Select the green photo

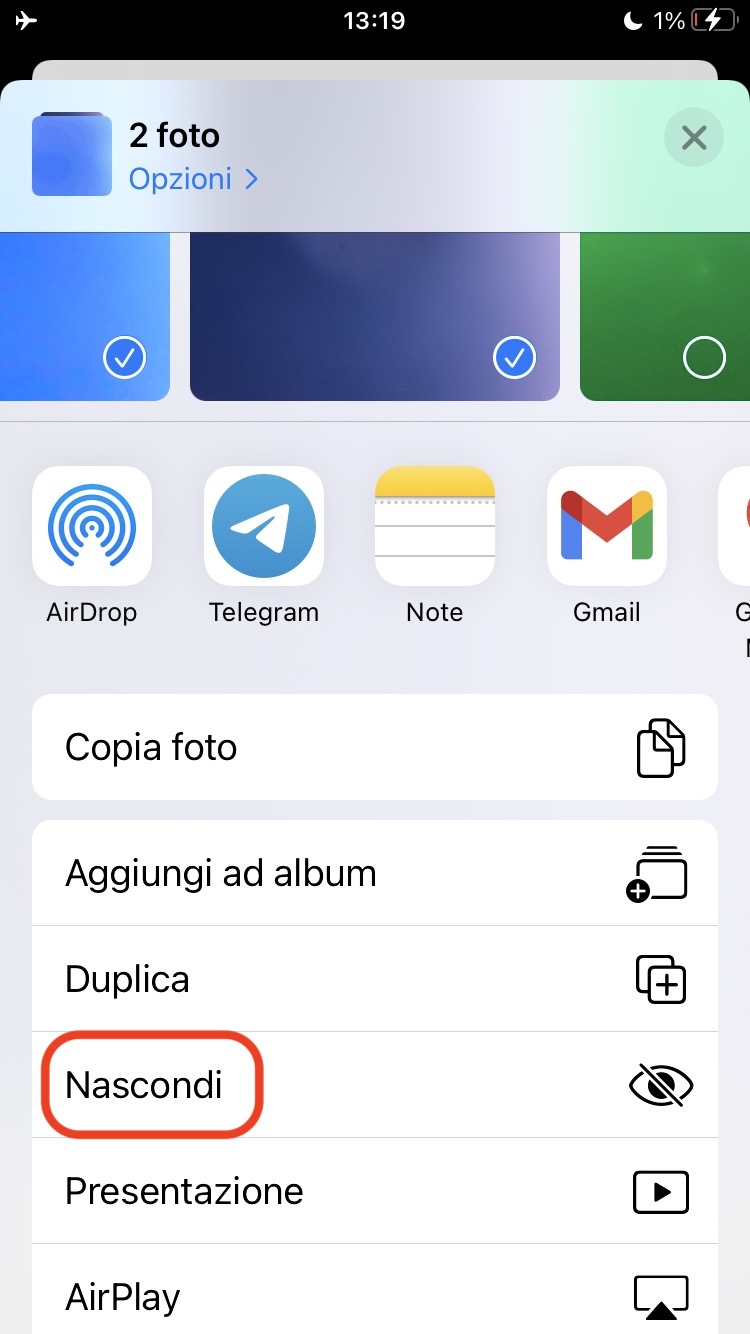(x=704, y=357)
